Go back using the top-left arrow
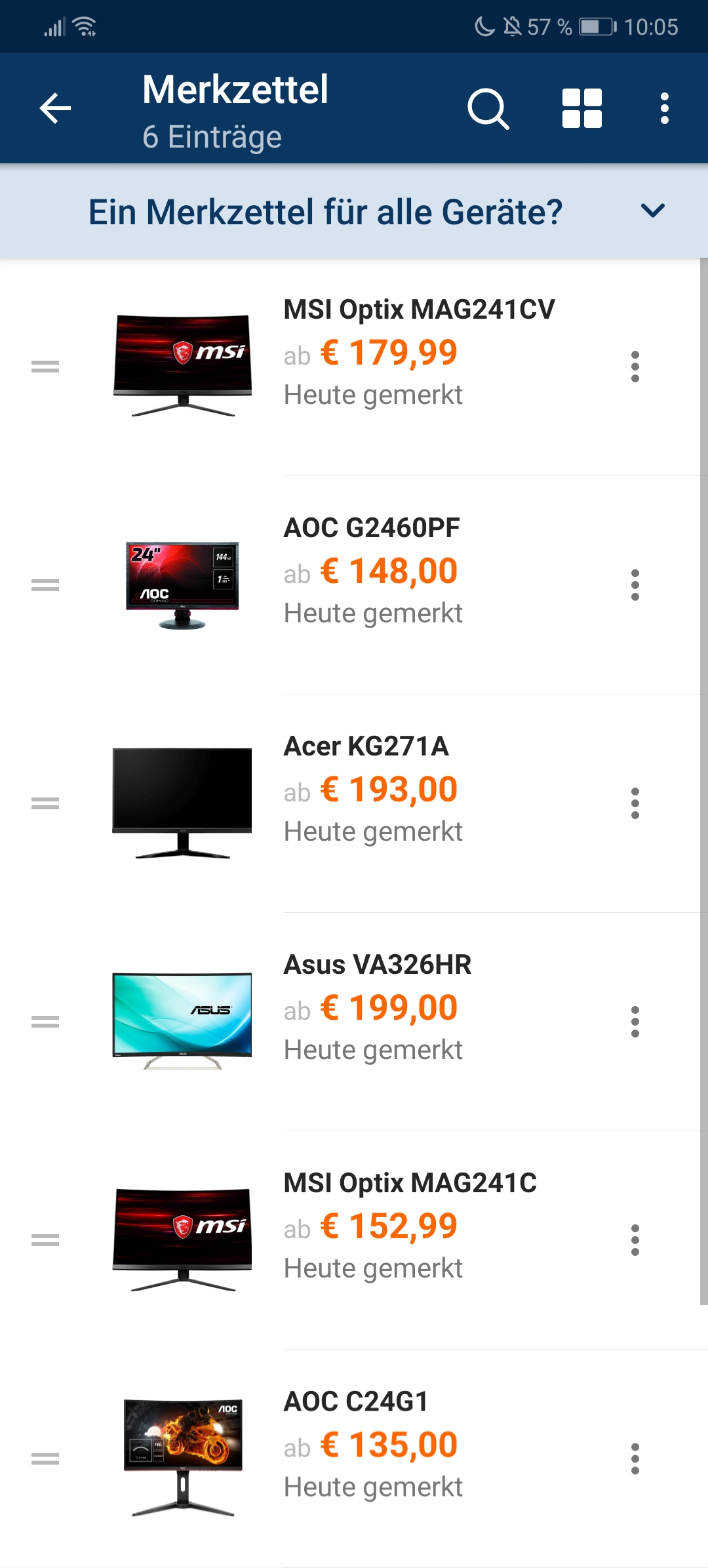The width and height of the screenshot is (708, 1568). pyautogui.click(x=55, y=108)
